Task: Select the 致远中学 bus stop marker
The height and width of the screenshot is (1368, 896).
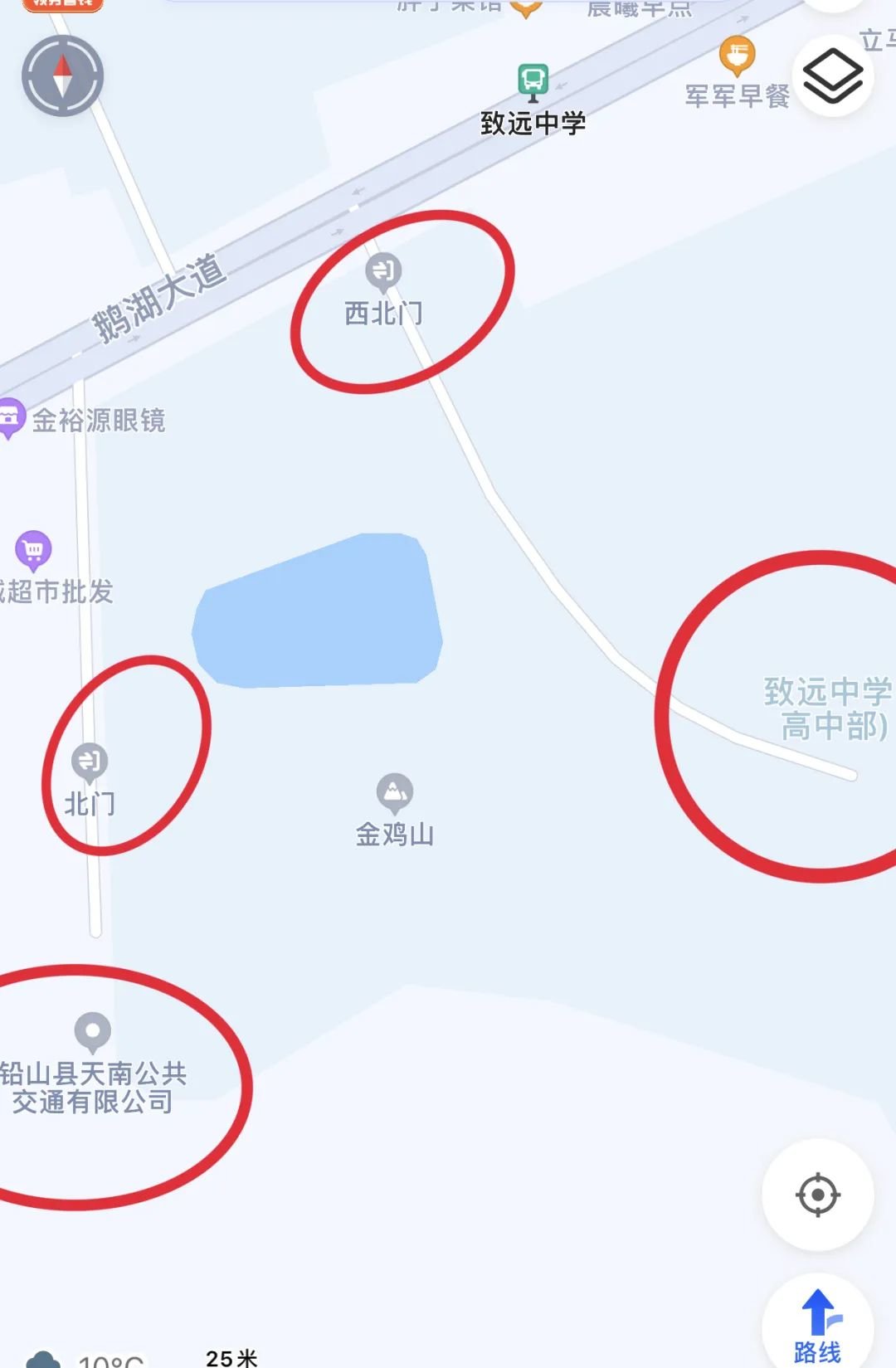Action: click(533, 82)
